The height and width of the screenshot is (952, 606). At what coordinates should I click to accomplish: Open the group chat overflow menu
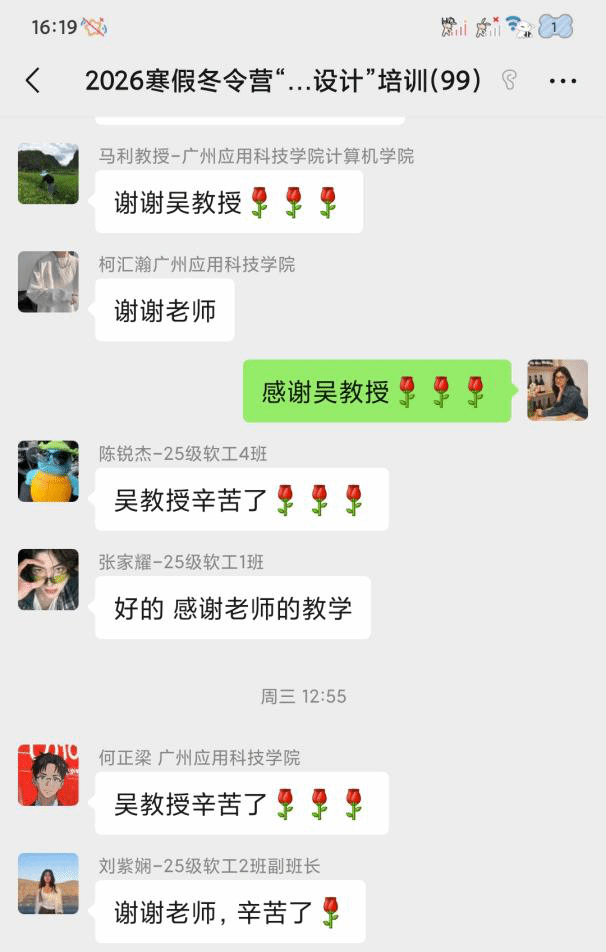(x=563, y=81)
